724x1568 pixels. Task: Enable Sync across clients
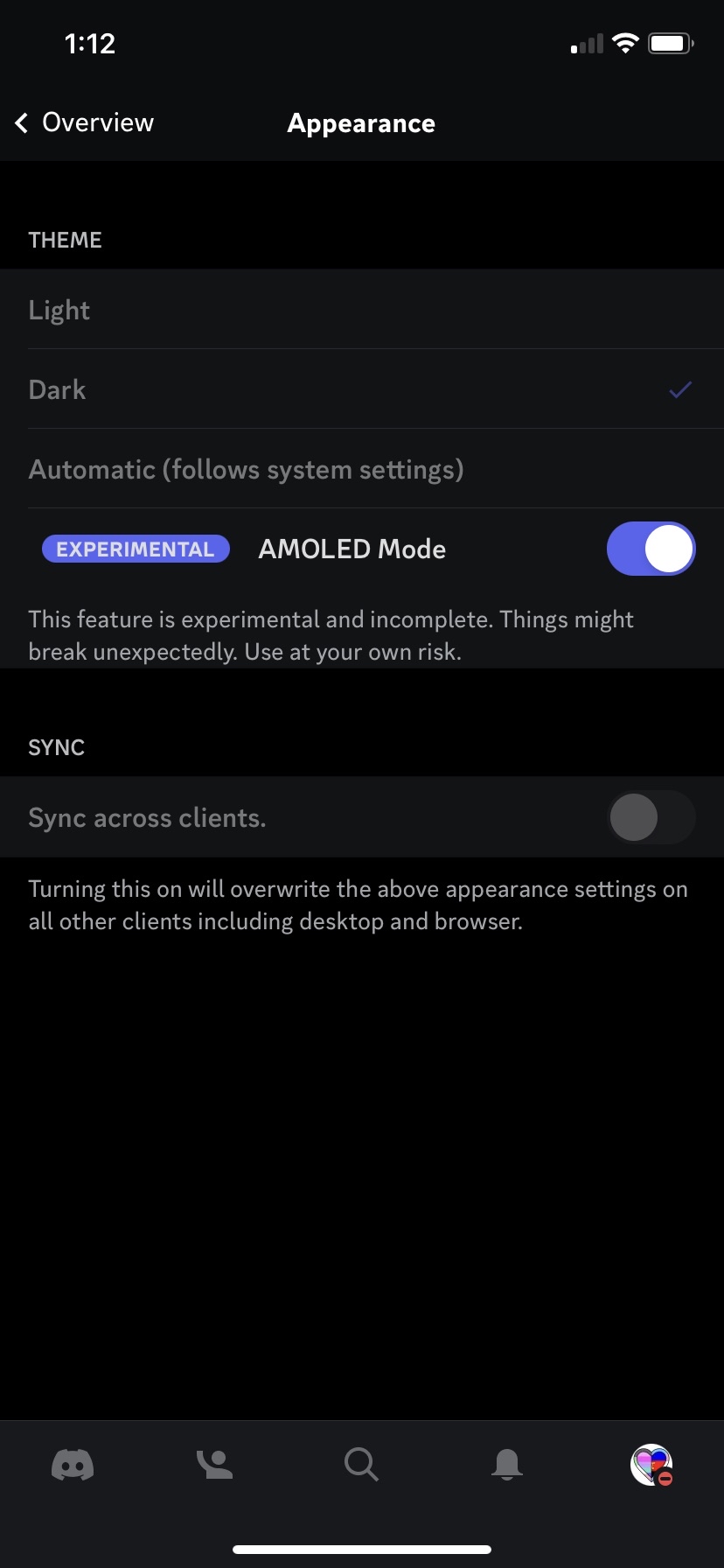click(x=651, y=817)
